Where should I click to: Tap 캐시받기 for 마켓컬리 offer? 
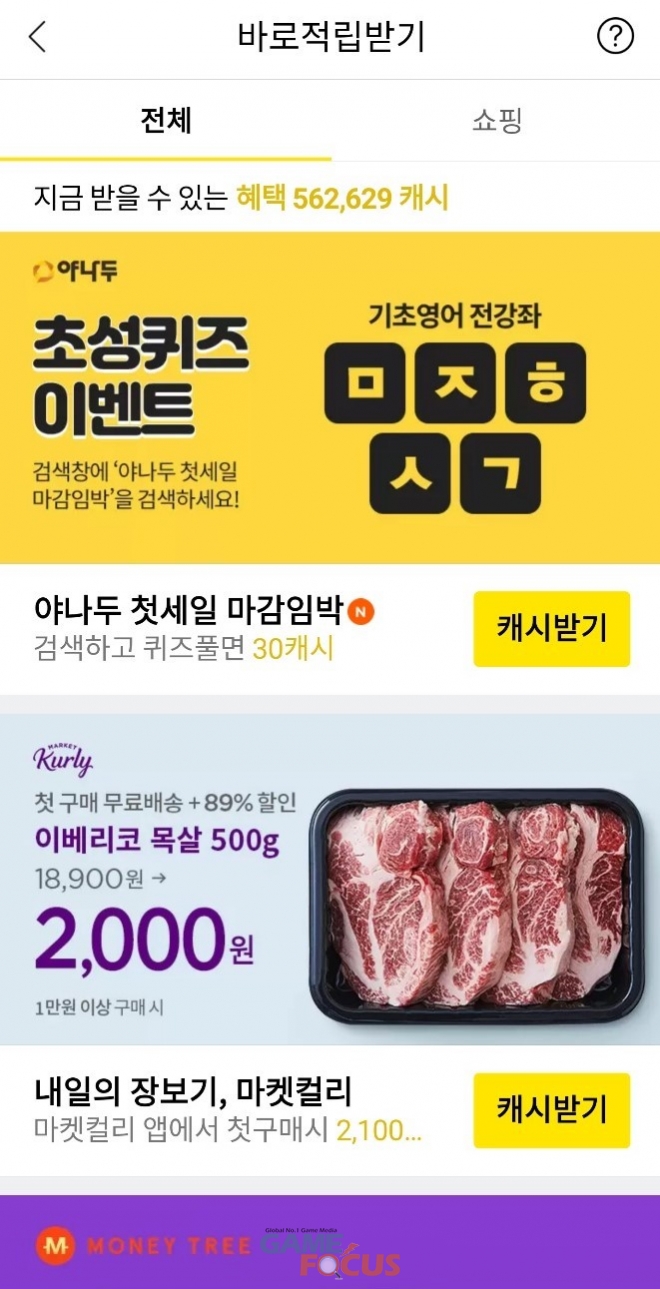pyautogui.click(x=551, y=1110)
